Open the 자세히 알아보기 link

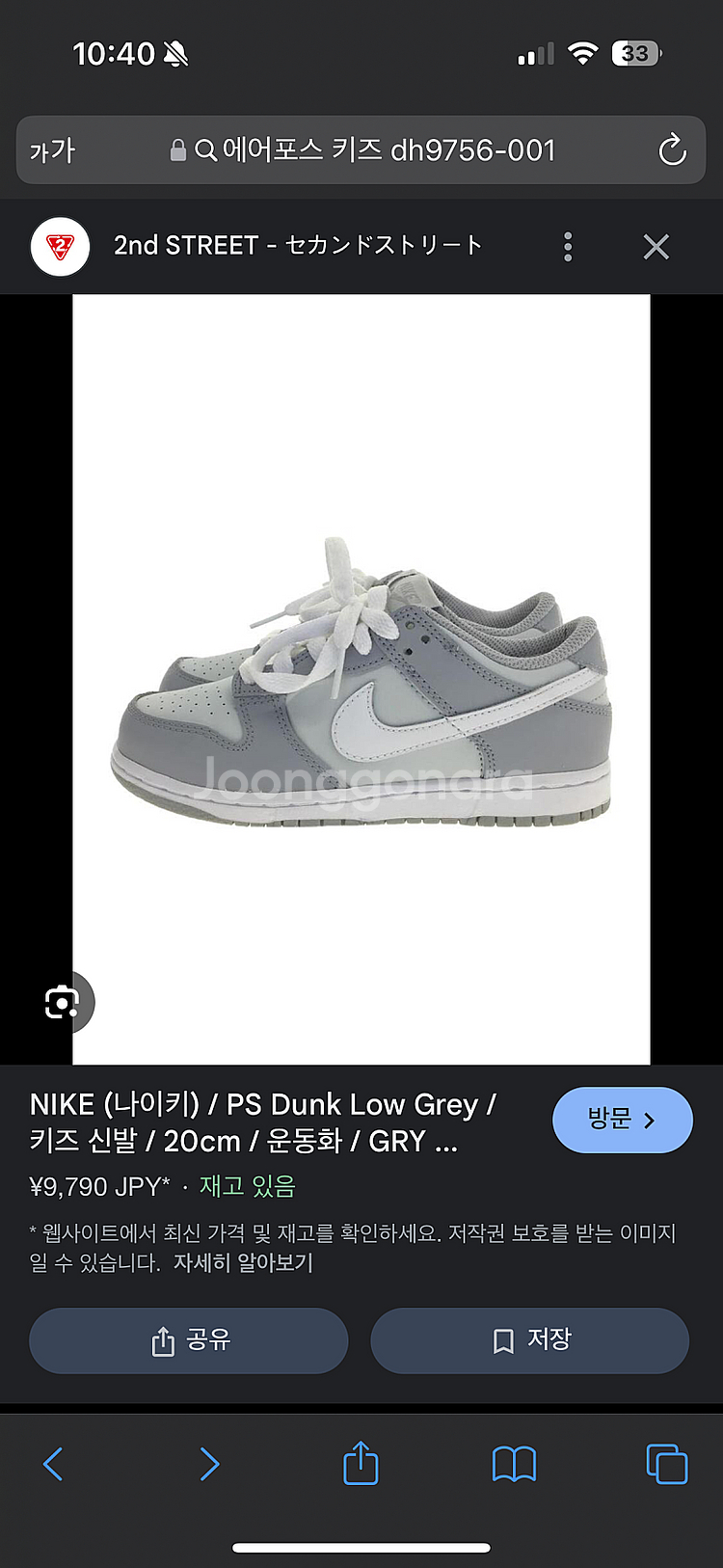tap(243, 1263)
